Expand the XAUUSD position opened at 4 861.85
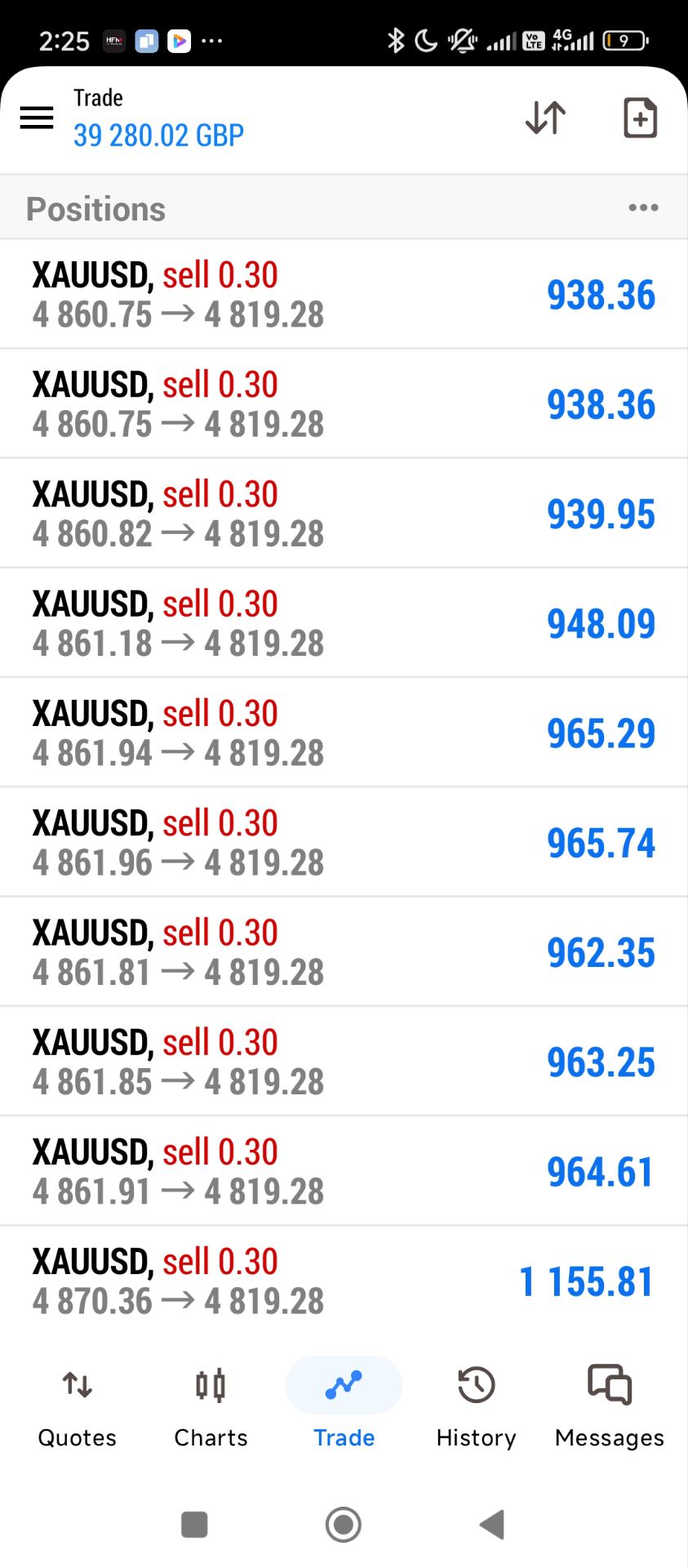 (x=344, y=1061)
